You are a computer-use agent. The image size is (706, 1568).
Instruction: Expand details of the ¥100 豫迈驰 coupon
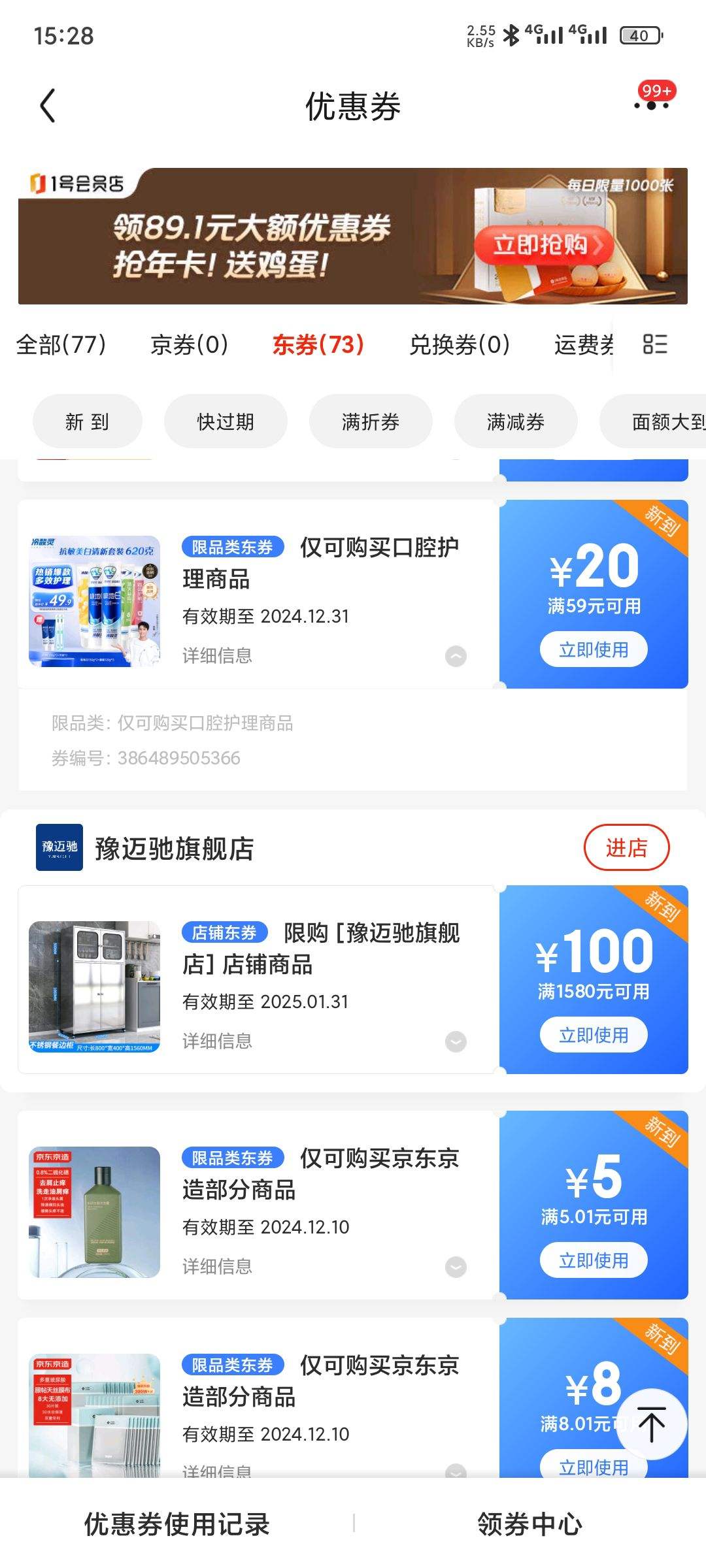[x=456, y=1041]
